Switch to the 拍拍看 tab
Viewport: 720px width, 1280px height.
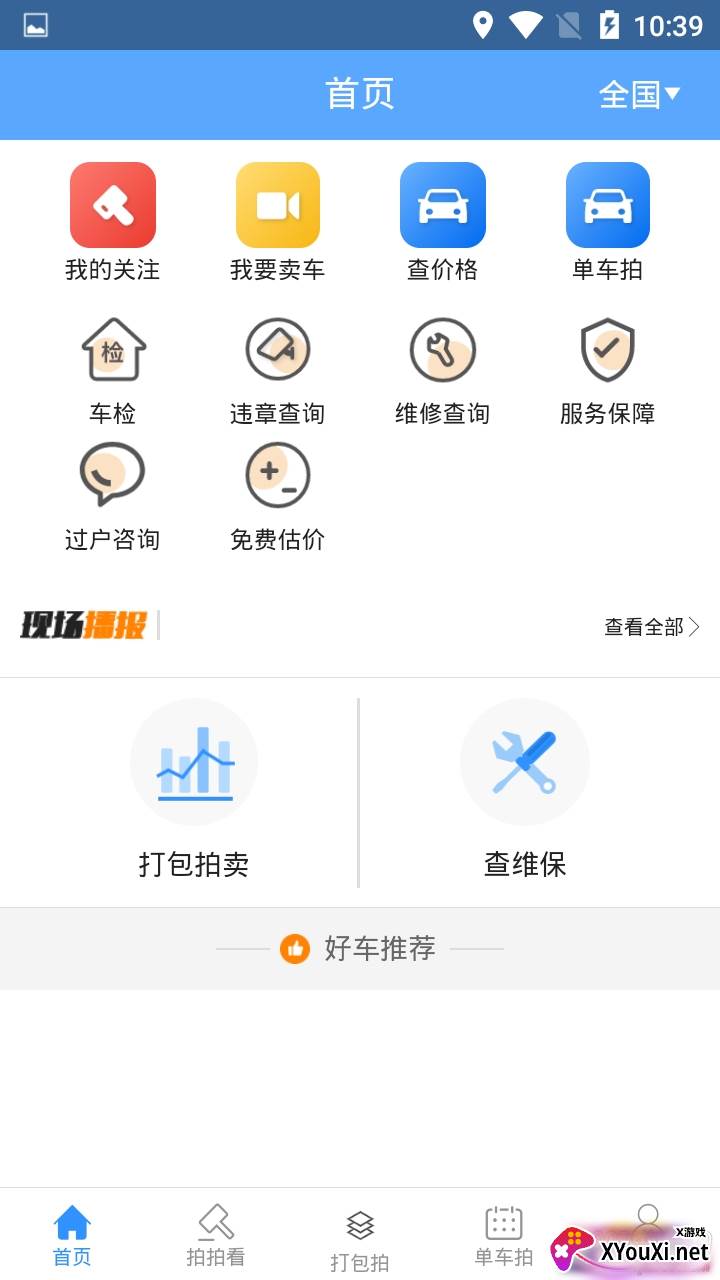pos(216,1236)
